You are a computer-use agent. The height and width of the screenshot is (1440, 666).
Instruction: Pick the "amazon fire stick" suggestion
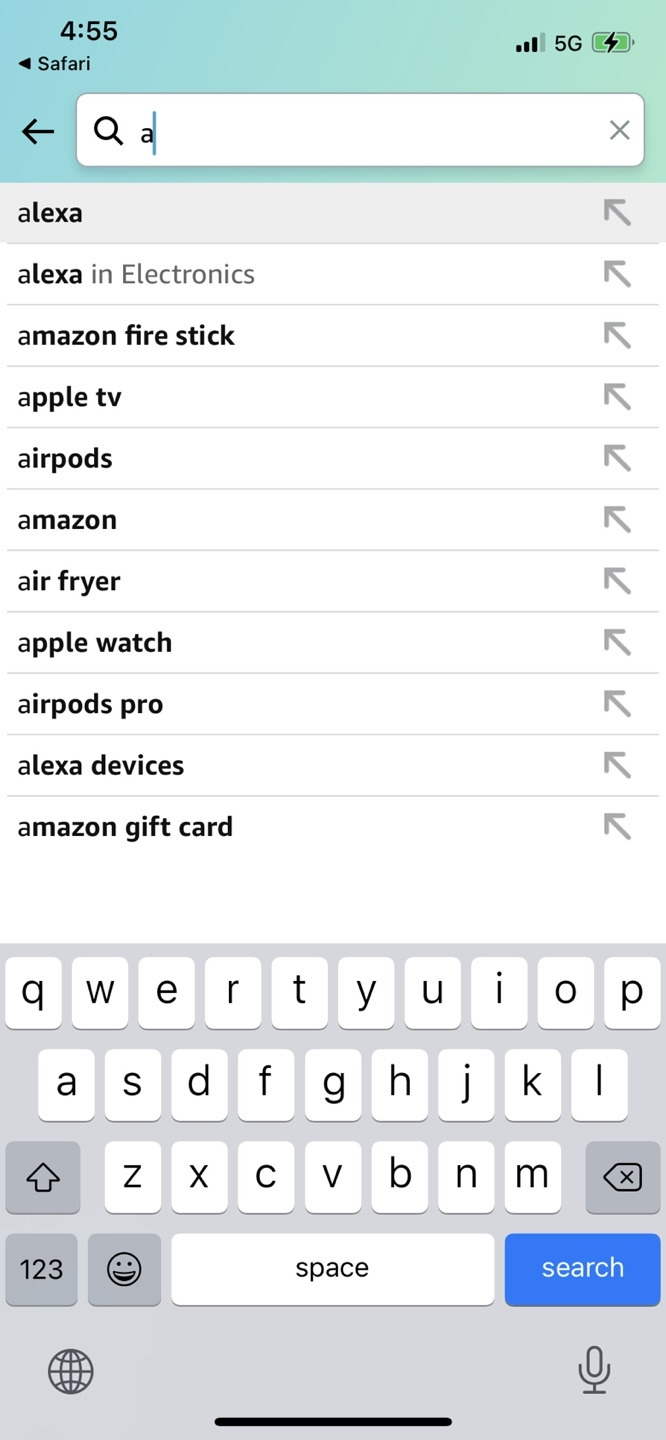(333, 336)
